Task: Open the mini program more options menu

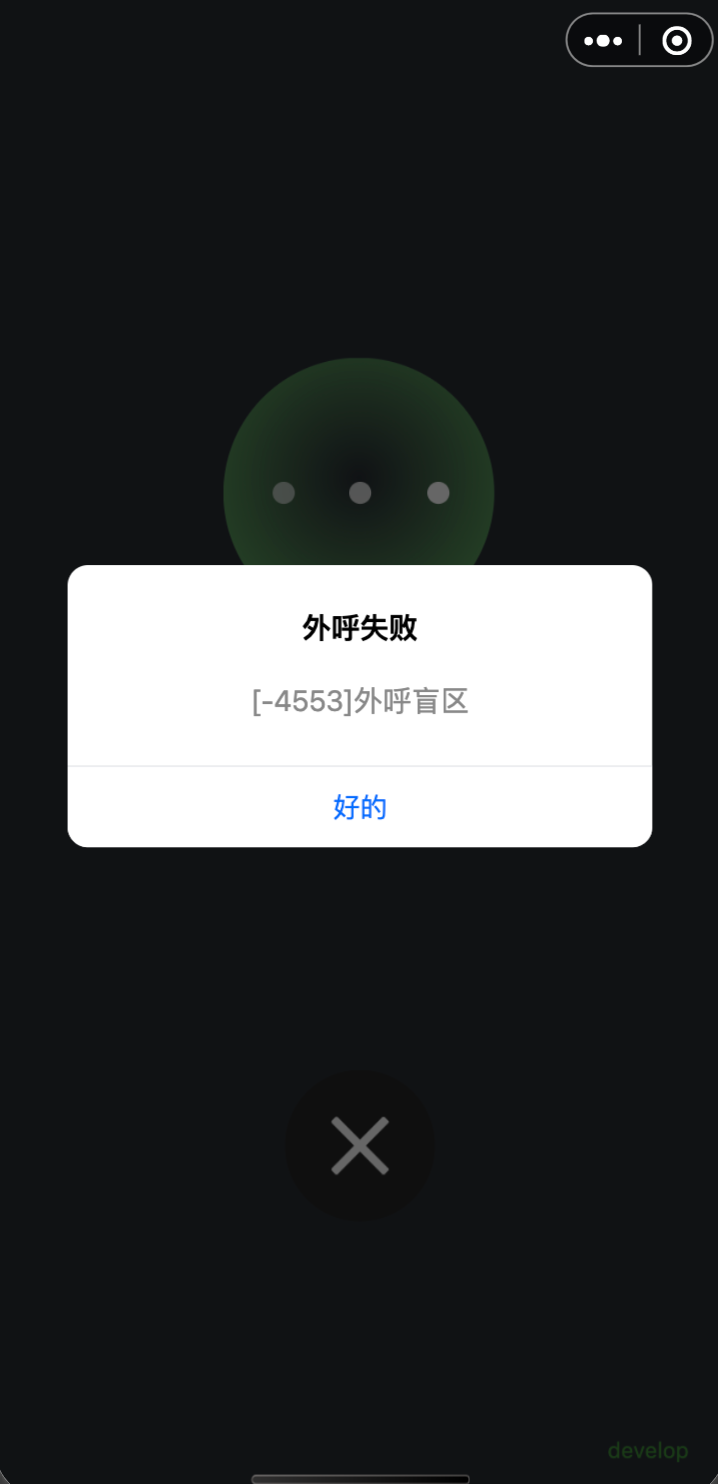Action: [603, 41]
